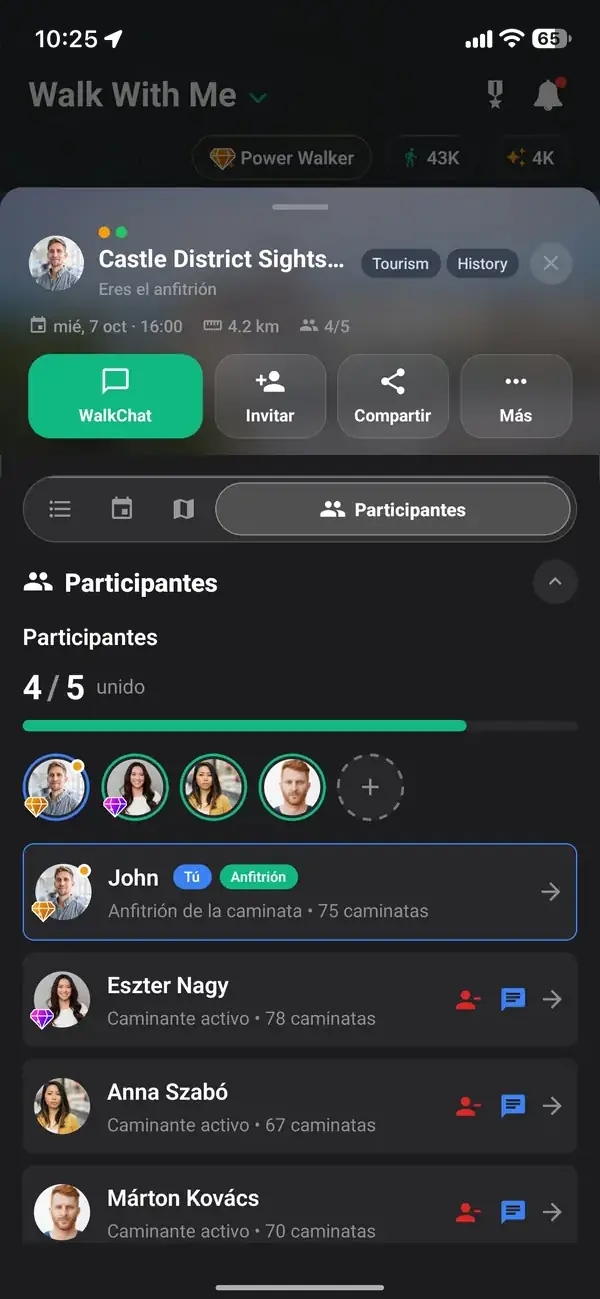Close the walk details sheet

[550, 264]
